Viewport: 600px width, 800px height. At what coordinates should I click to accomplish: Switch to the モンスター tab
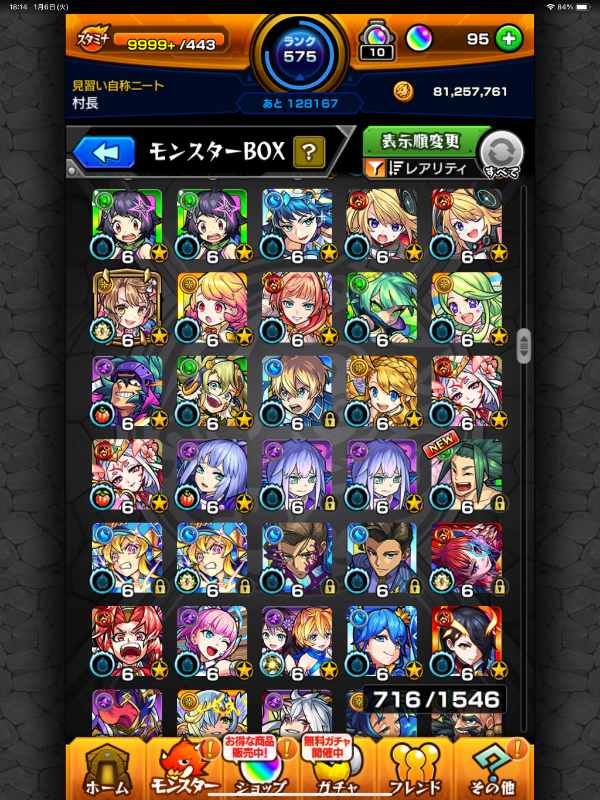(x=182, y=770)
